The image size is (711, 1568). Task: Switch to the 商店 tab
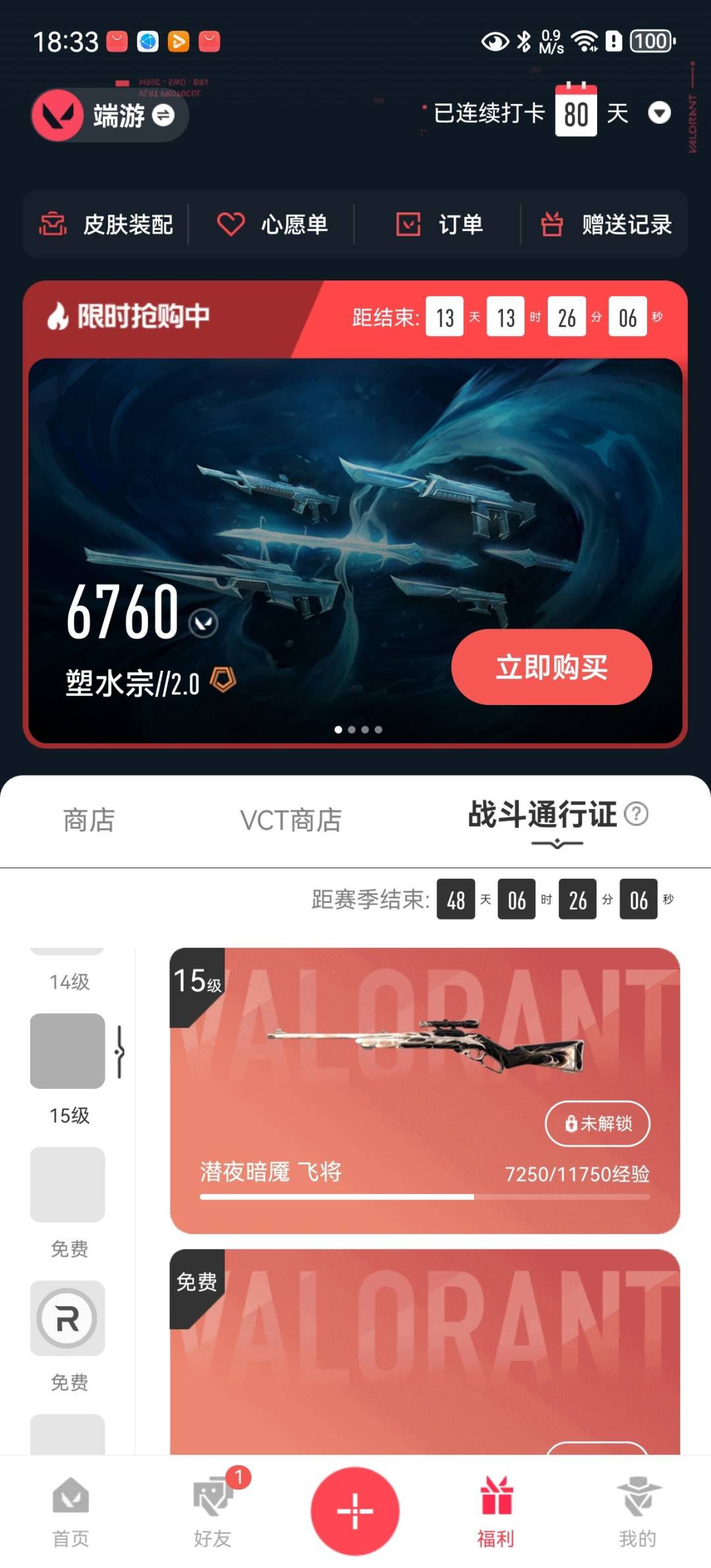click(89, 820)
